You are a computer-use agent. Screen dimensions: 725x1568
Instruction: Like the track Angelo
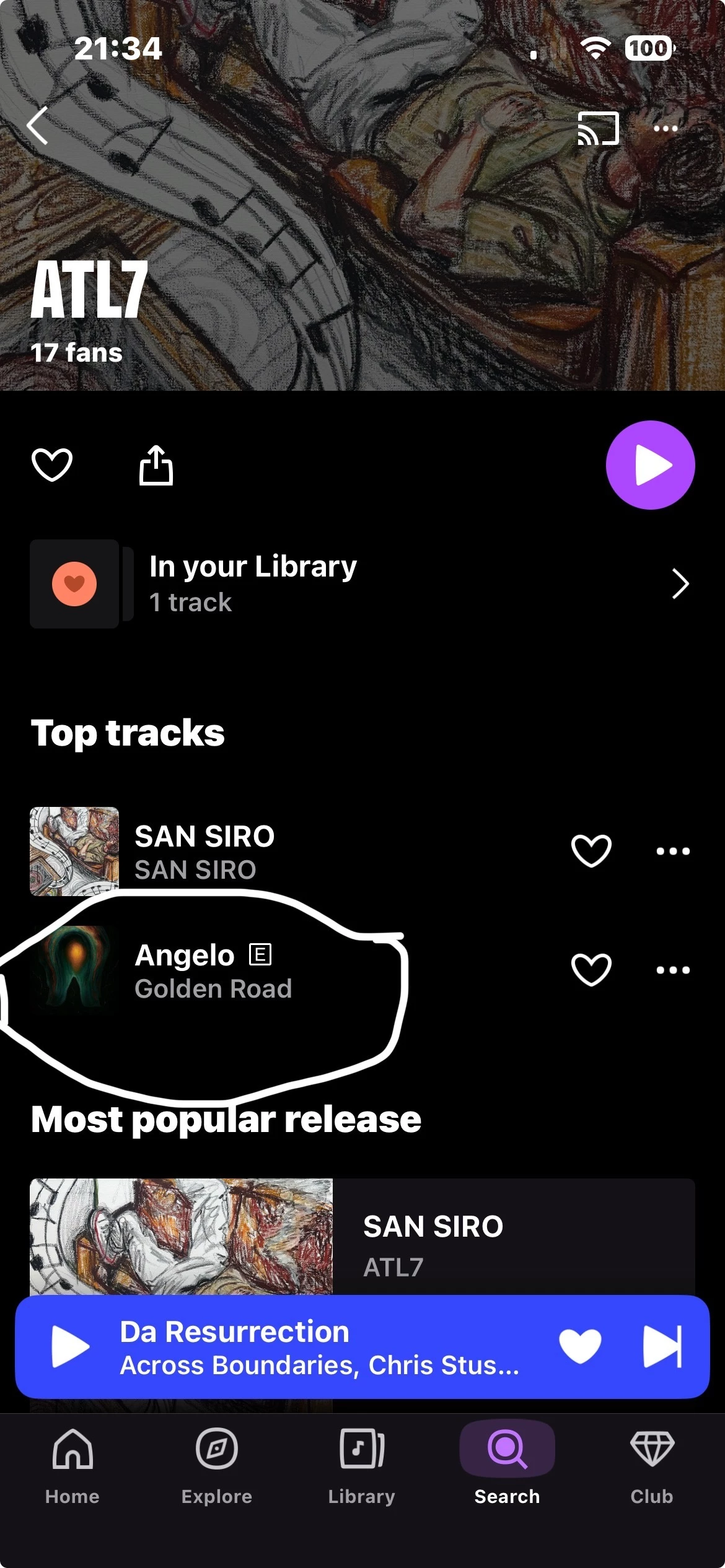click(x=591, y=969)
